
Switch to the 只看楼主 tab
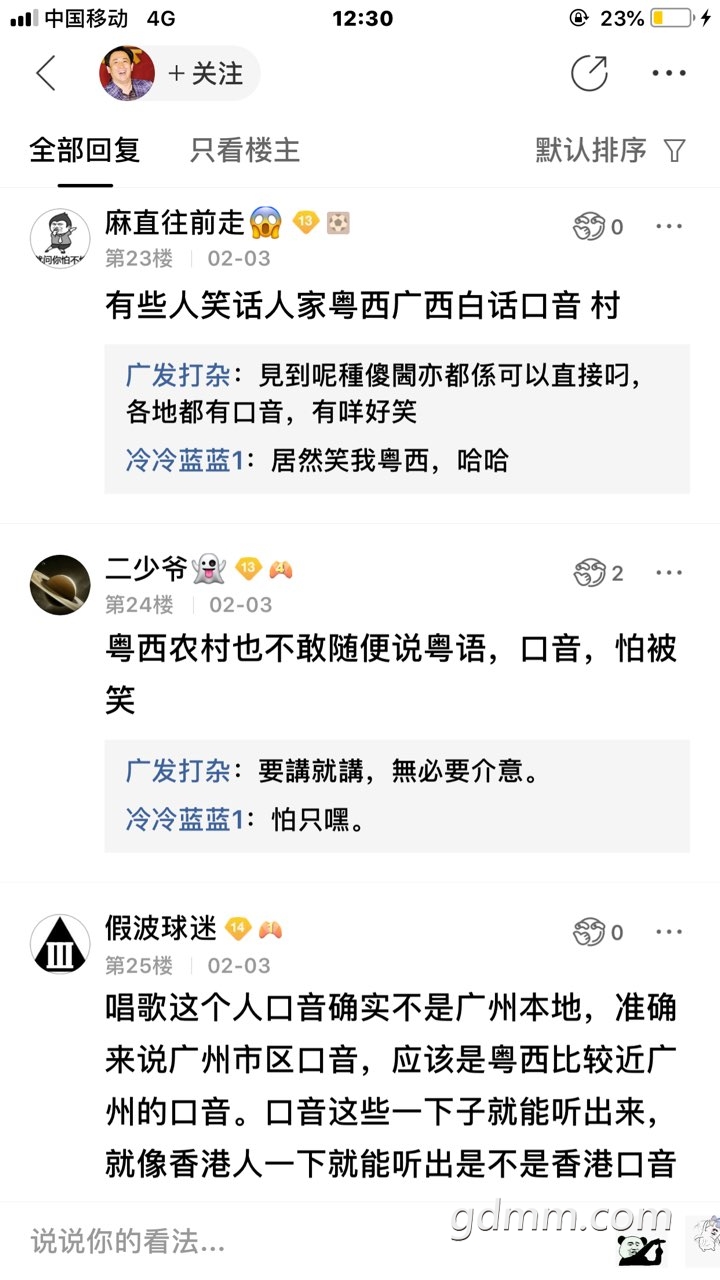[245, 151]
